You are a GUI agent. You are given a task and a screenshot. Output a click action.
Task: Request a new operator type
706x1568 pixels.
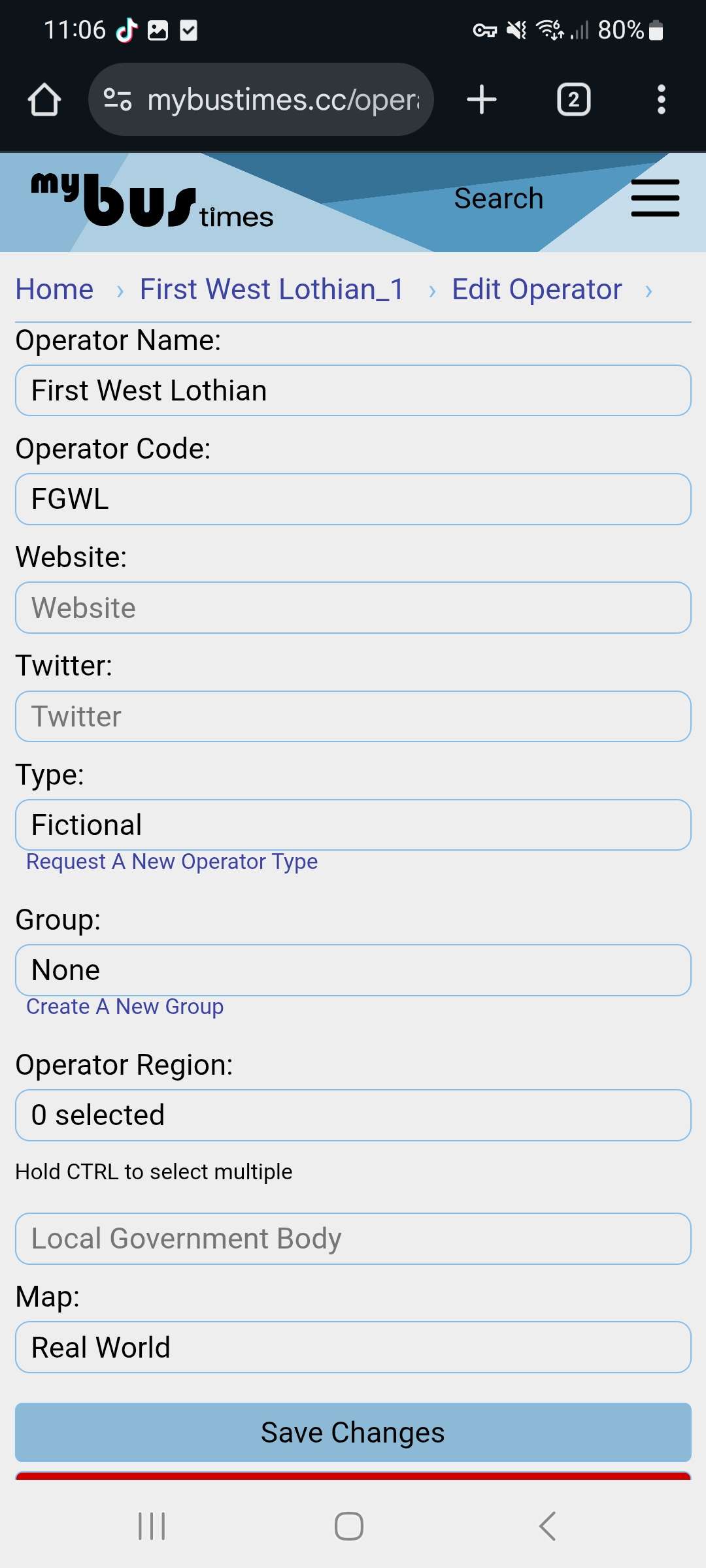click(172, 862)
